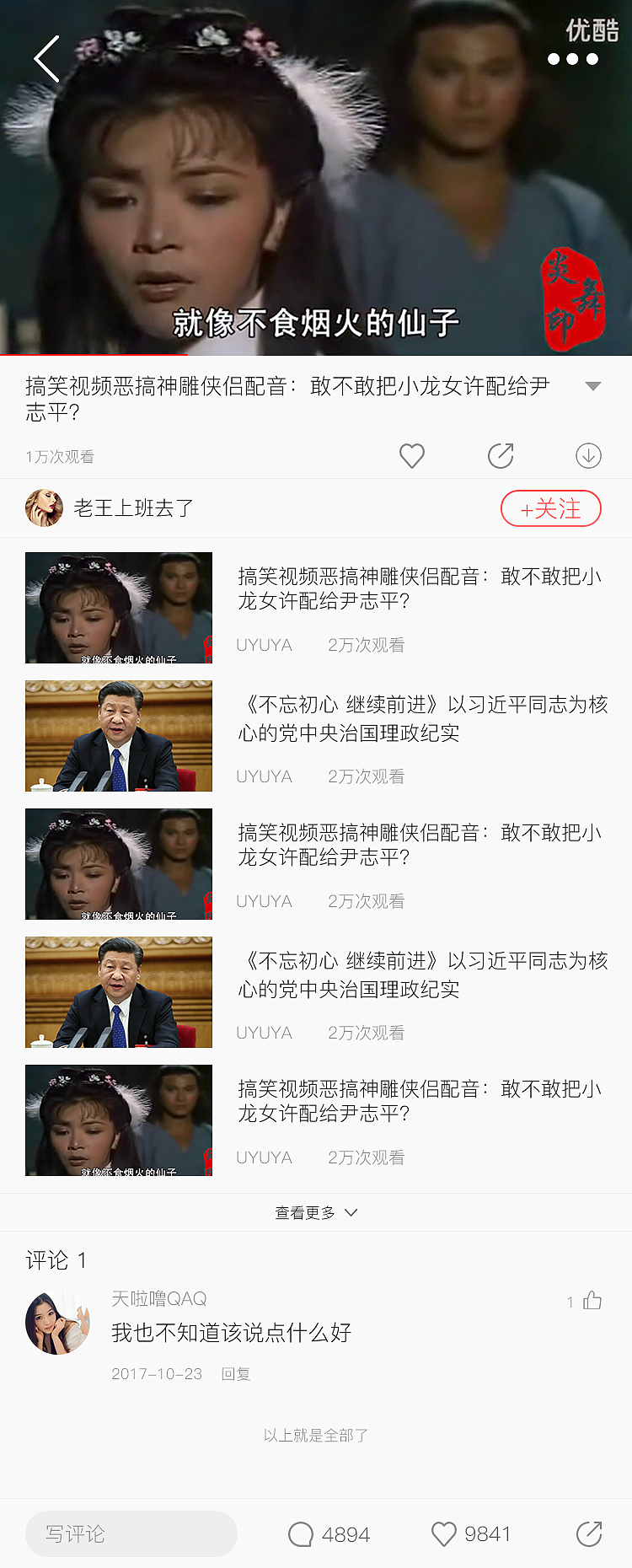Tap the download icon for this video
632x1568 pixels.
(588, 455)
